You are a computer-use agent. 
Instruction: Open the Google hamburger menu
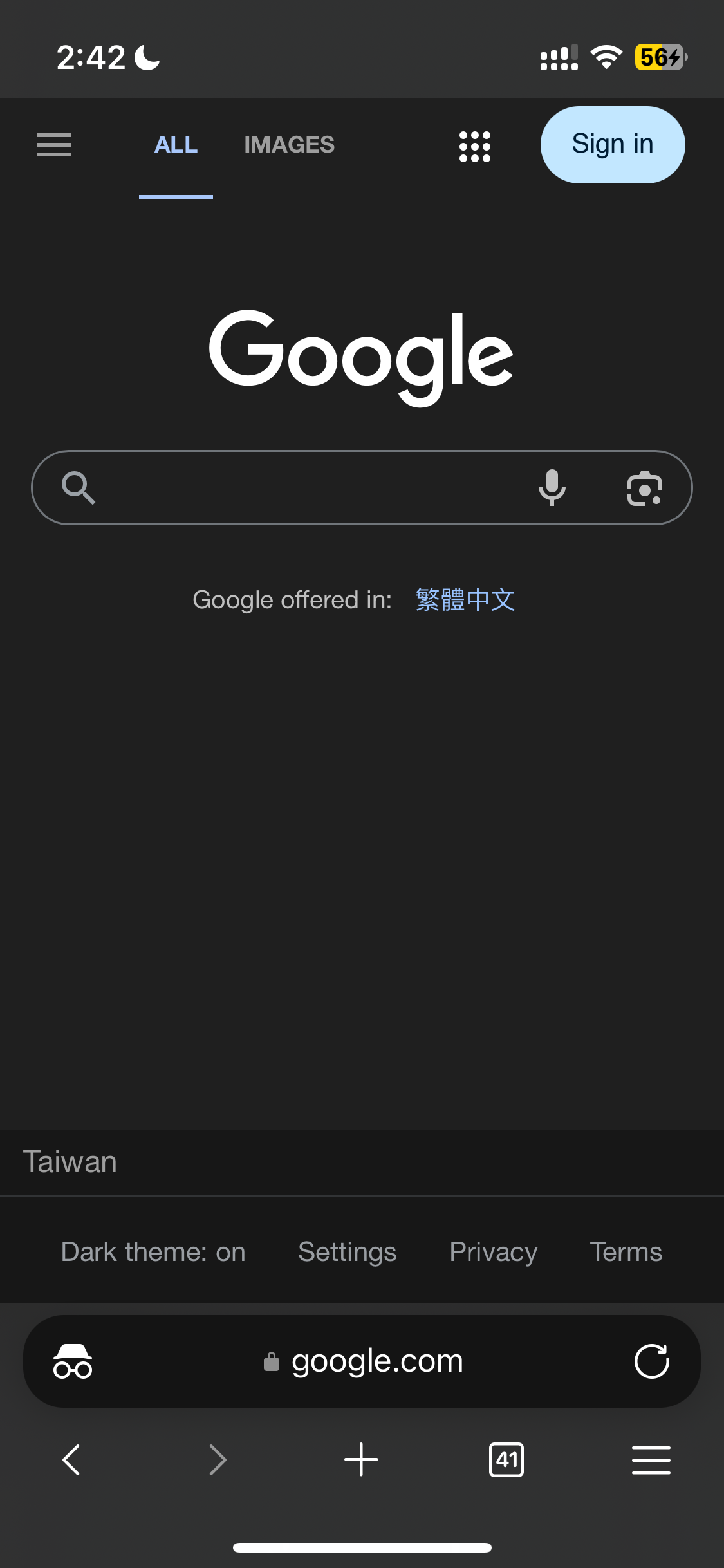(54, 145)
